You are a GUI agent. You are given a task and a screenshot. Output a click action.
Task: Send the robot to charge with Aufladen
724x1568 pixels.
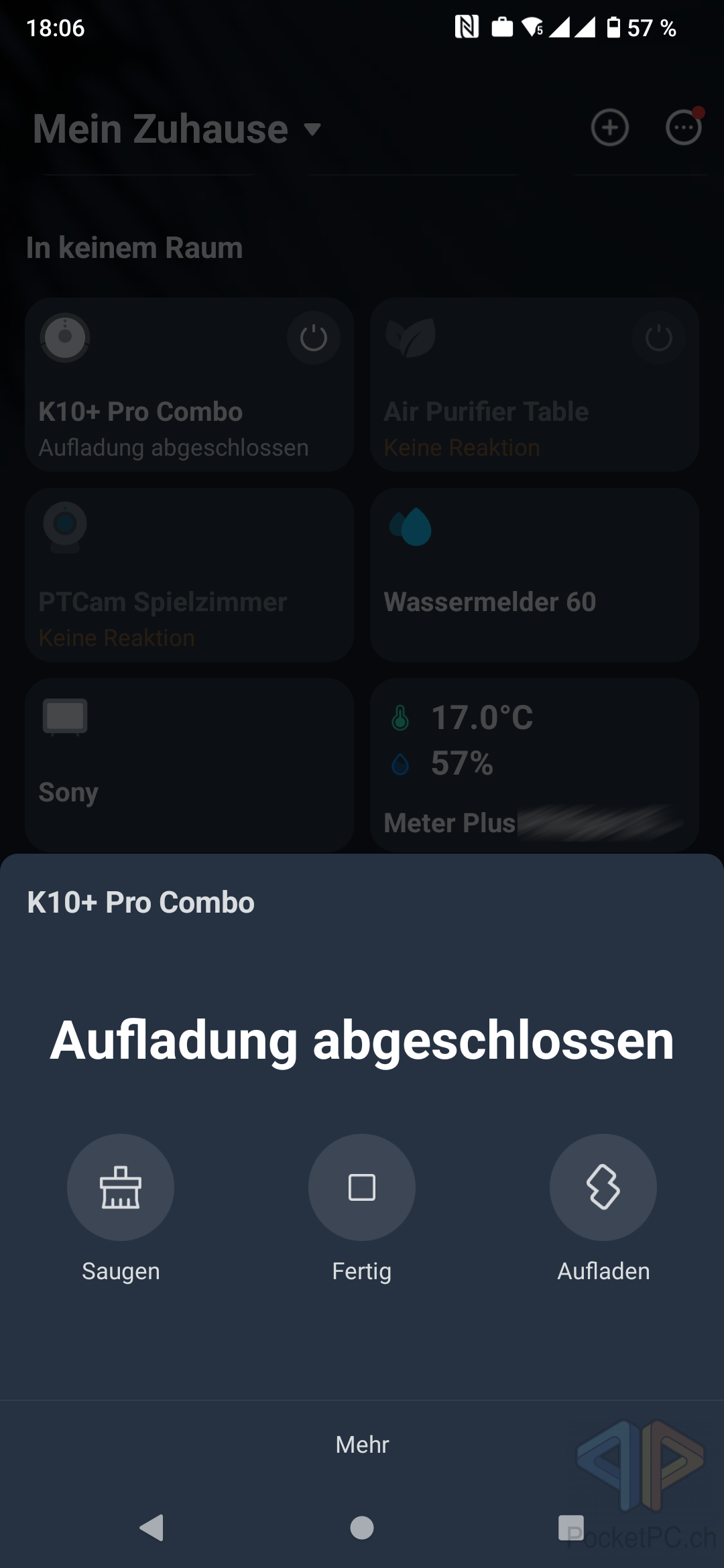tap(603, 1187)
